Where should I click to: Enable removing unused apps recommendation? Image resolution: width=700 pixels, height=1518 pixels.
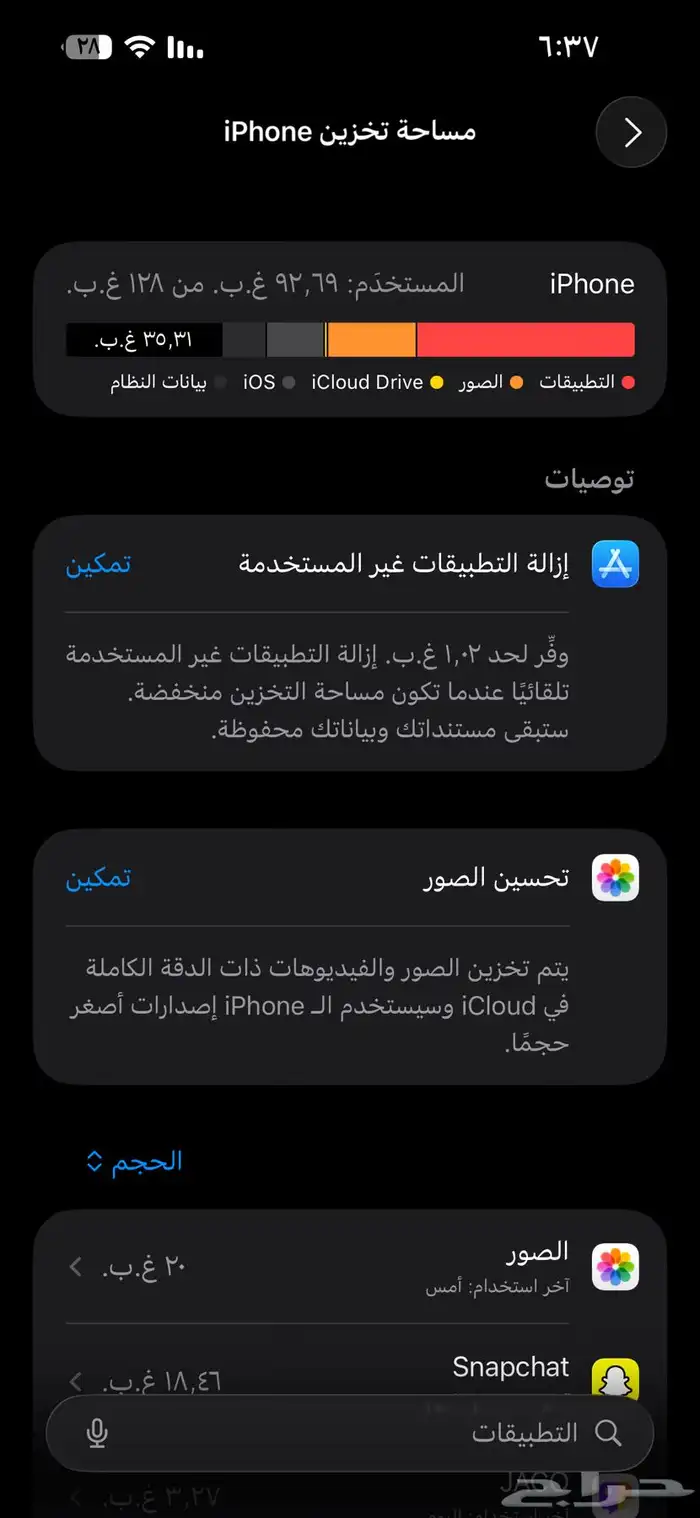pos(98,564)
